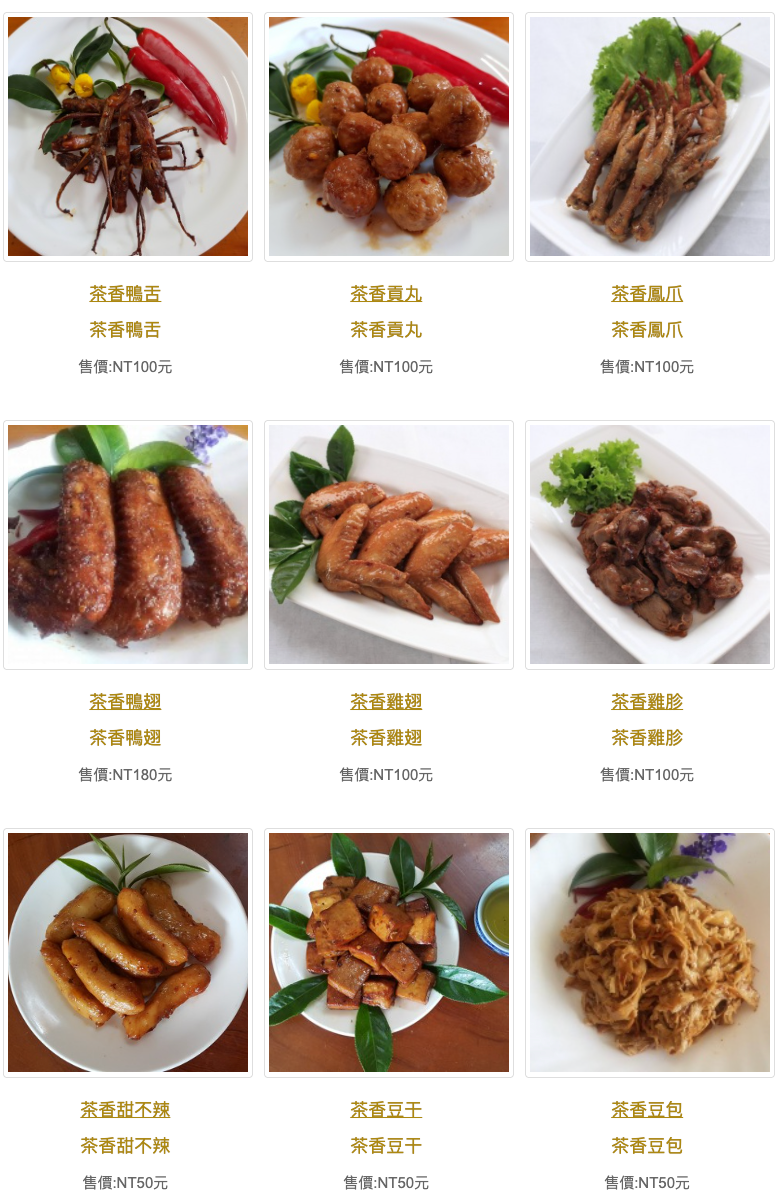Click the chicken wings dish photo
This screenshot has width=776, height=1199.
point(388,545)
